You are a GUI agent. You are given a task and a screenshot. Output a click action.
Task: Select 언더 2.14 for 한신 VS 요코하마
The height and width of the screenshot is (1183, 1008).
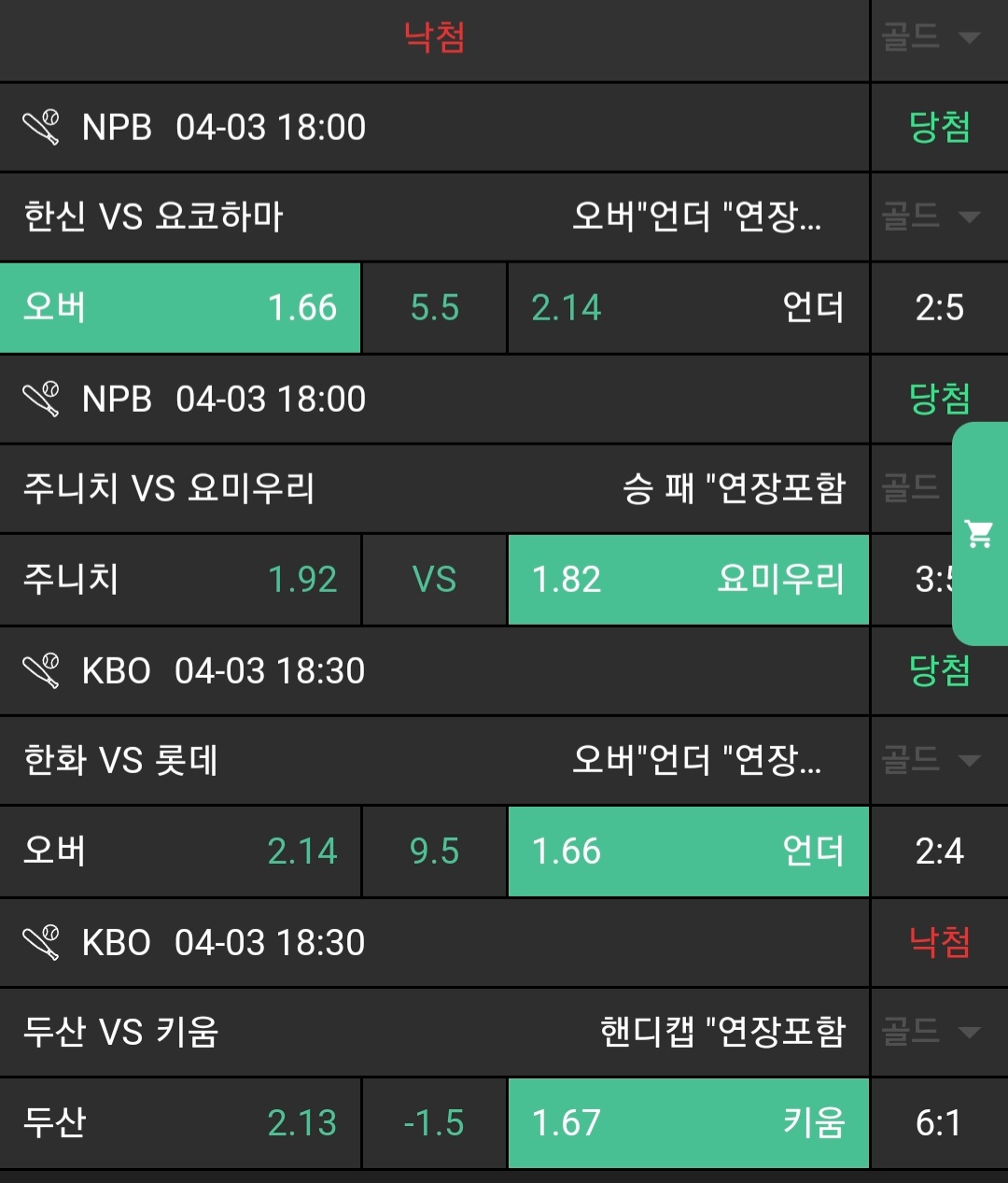tap(688, 308)
